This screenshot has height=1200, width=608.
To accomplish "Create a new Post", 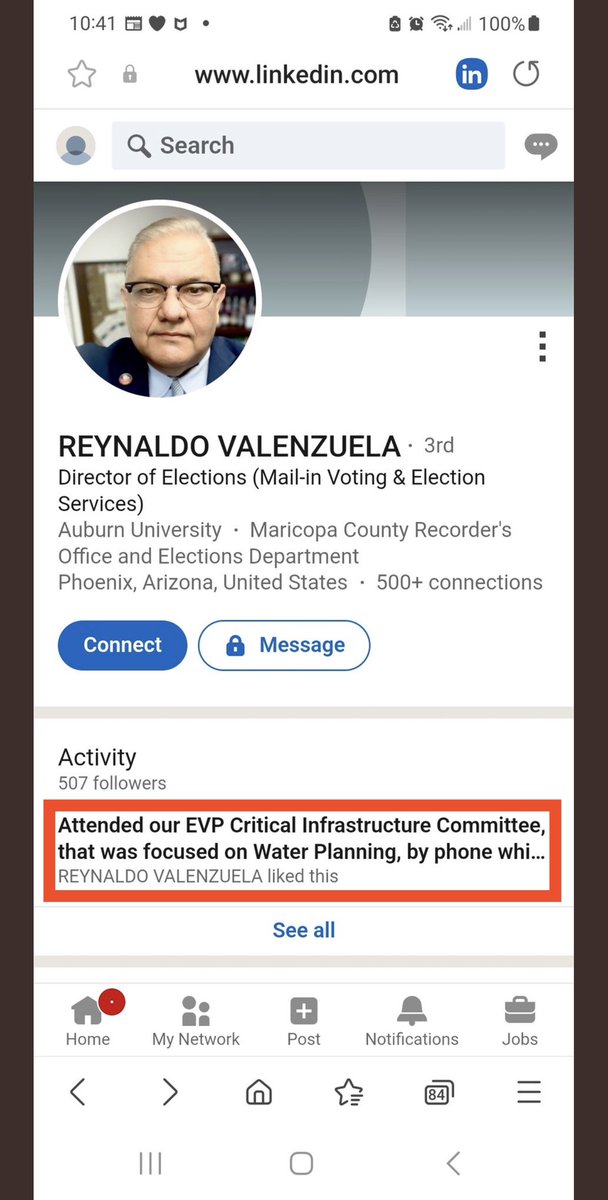I will pyautogui.click(x=303, y=1020).
